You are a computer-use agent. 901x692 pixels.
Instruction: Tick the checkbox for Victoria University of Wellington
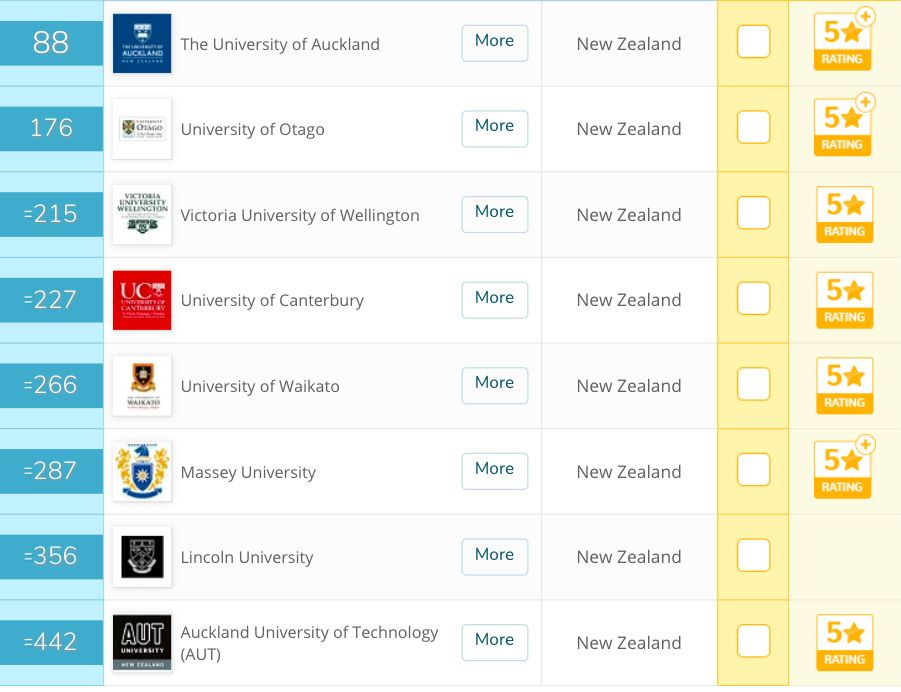coord(753,214)
